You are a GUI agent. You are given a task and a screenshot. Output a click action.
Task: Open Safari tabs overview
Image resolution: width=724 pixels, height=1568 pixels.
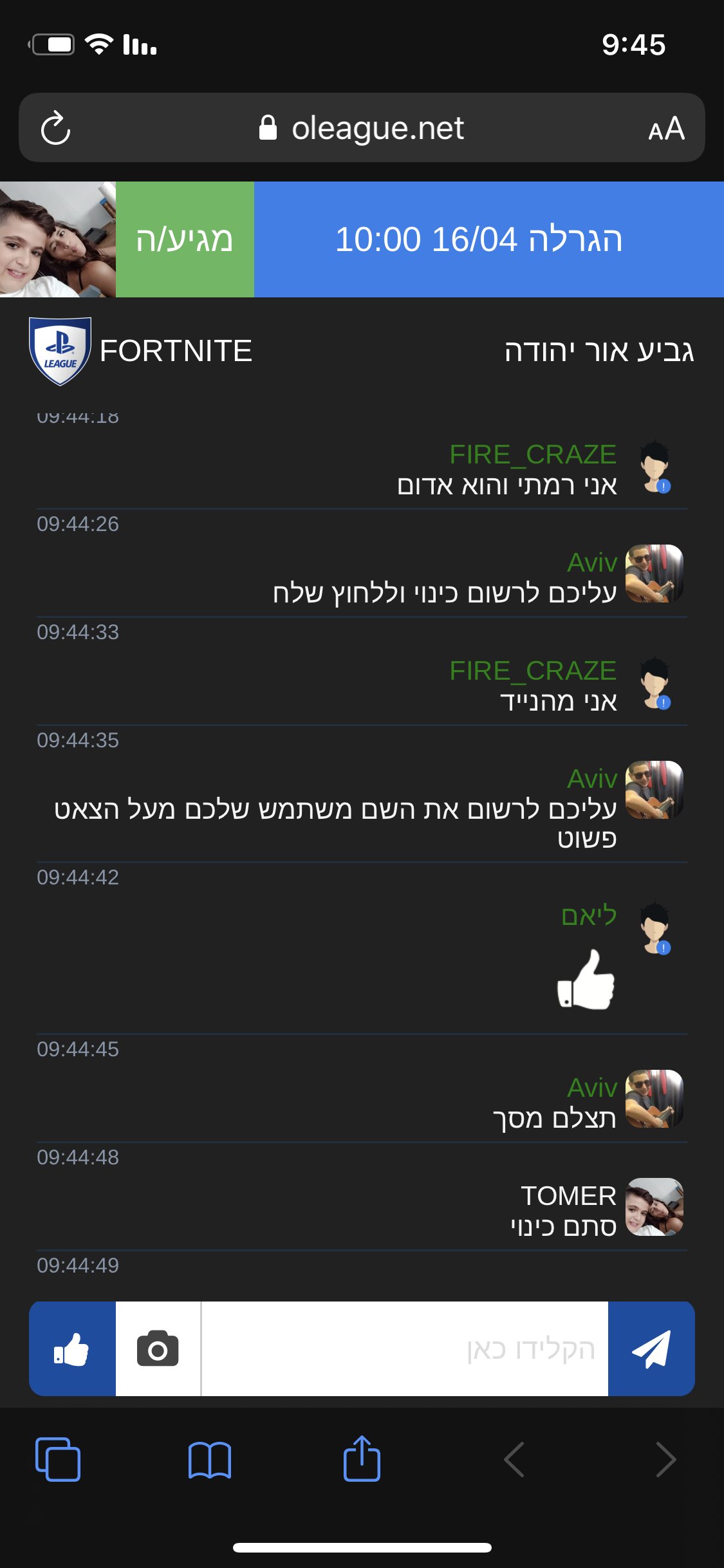(x=58, y=1459)
